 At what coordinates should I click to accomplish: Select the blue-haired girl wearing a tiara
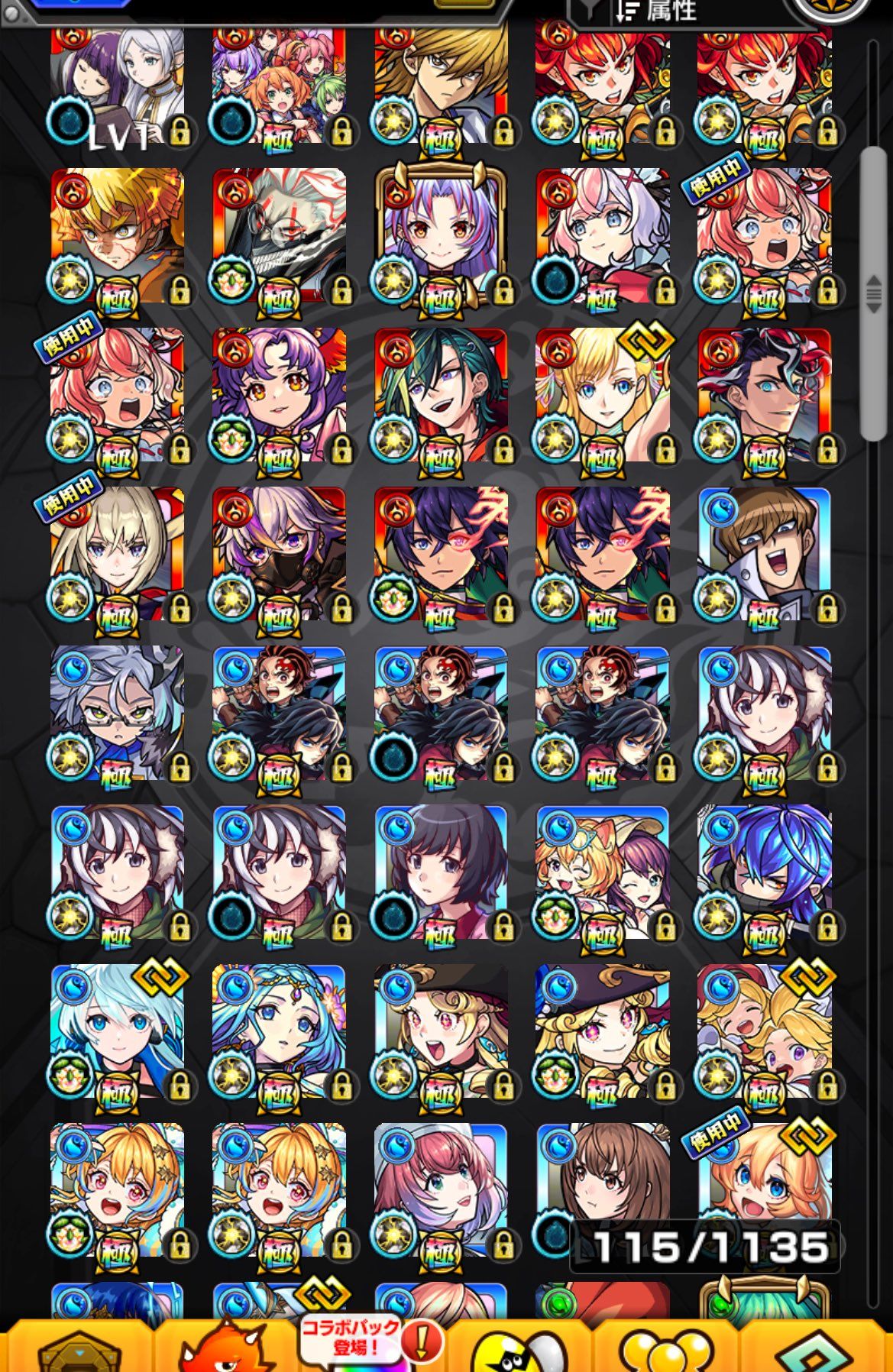(279, 1031)
